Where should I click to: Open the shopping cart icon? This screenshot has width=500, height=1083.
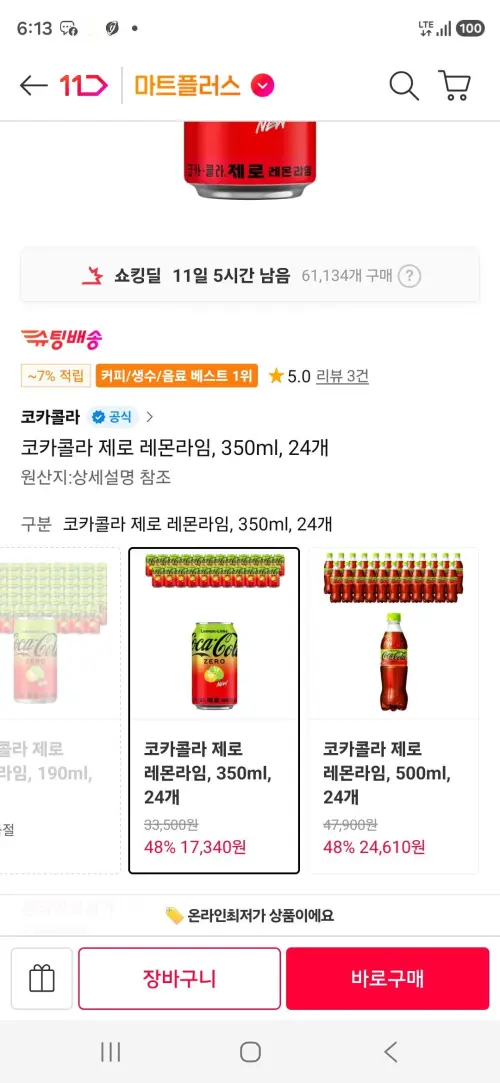click(454, 86)
